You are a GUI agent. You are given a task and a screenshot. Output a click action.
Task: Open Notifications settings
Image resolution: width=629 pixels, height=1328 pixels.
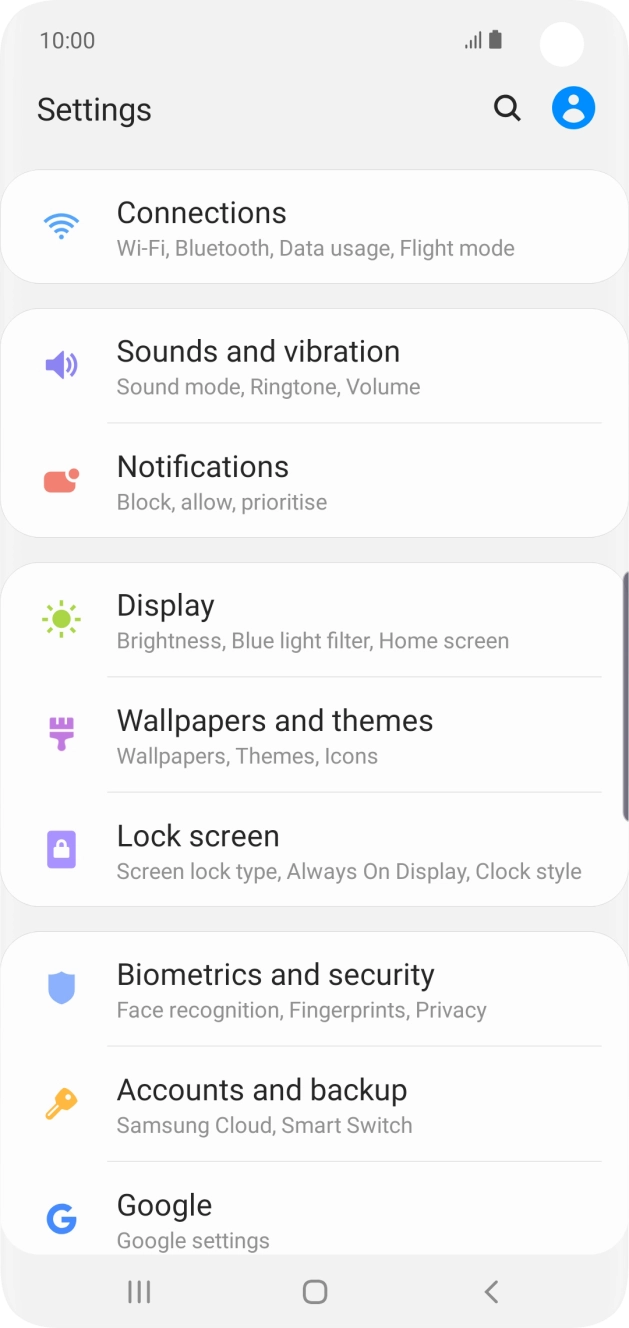[x=314, y=482]
